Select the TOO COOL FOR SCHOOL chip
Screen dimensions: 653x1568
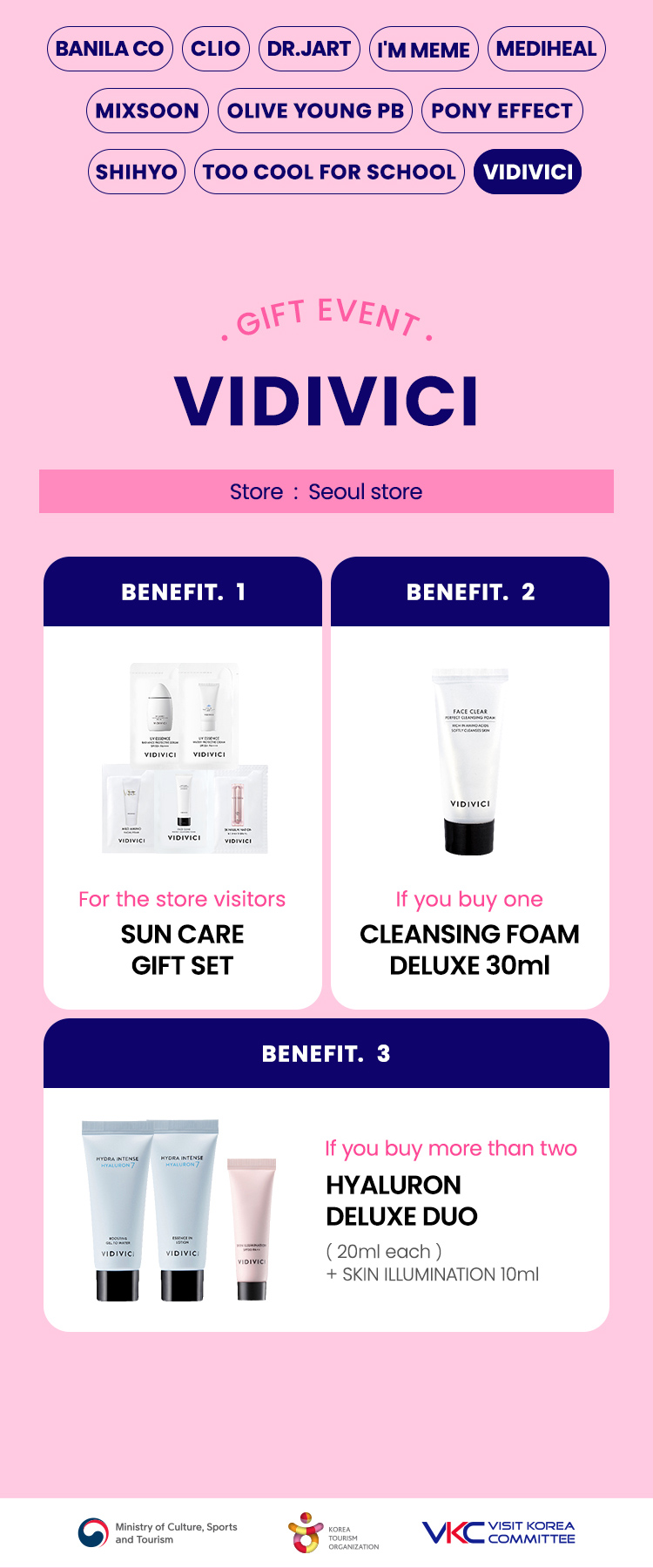[x=329, y=172]
